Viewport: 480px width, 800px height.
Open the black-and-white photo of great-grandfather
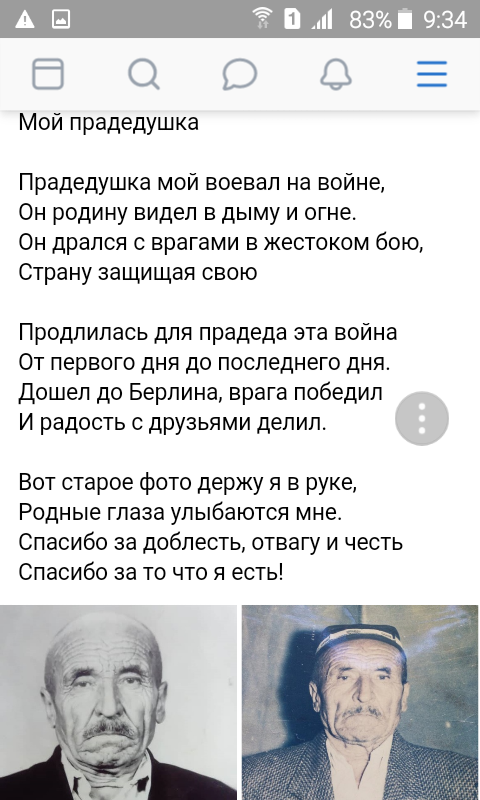click(118, 703)
